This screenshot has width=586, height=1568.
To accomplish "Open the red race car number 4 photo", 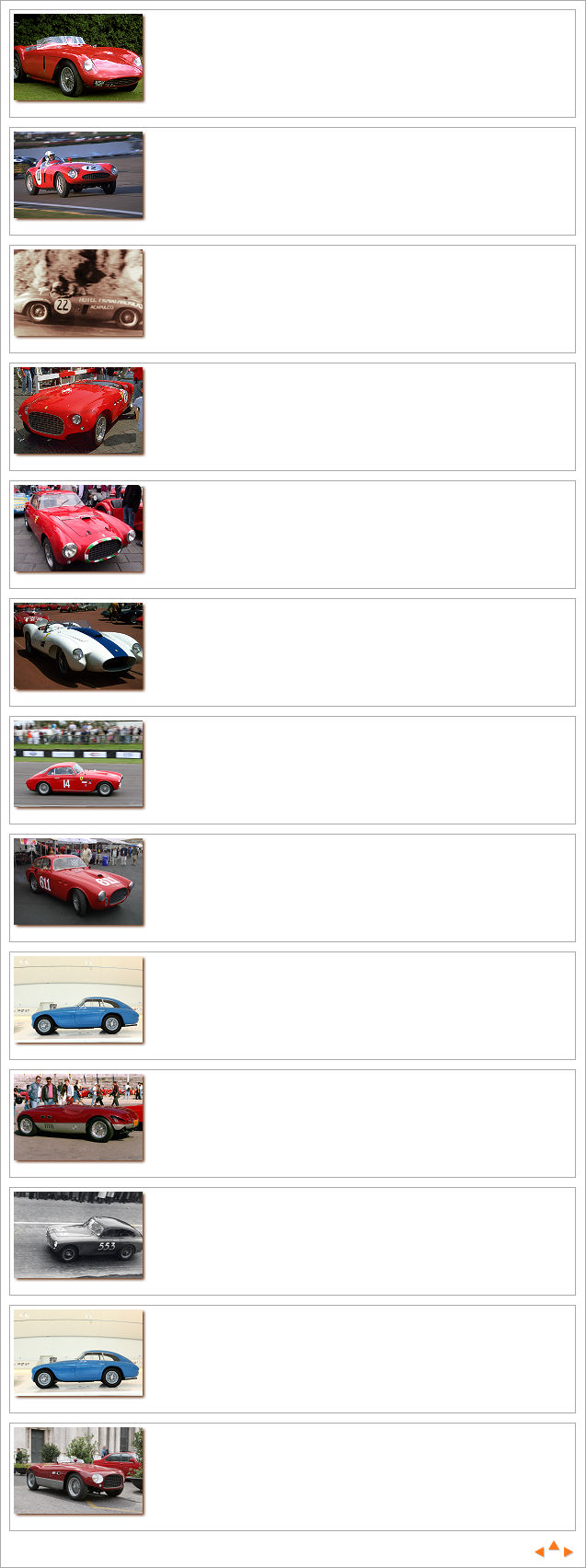I will click(78, 175).
